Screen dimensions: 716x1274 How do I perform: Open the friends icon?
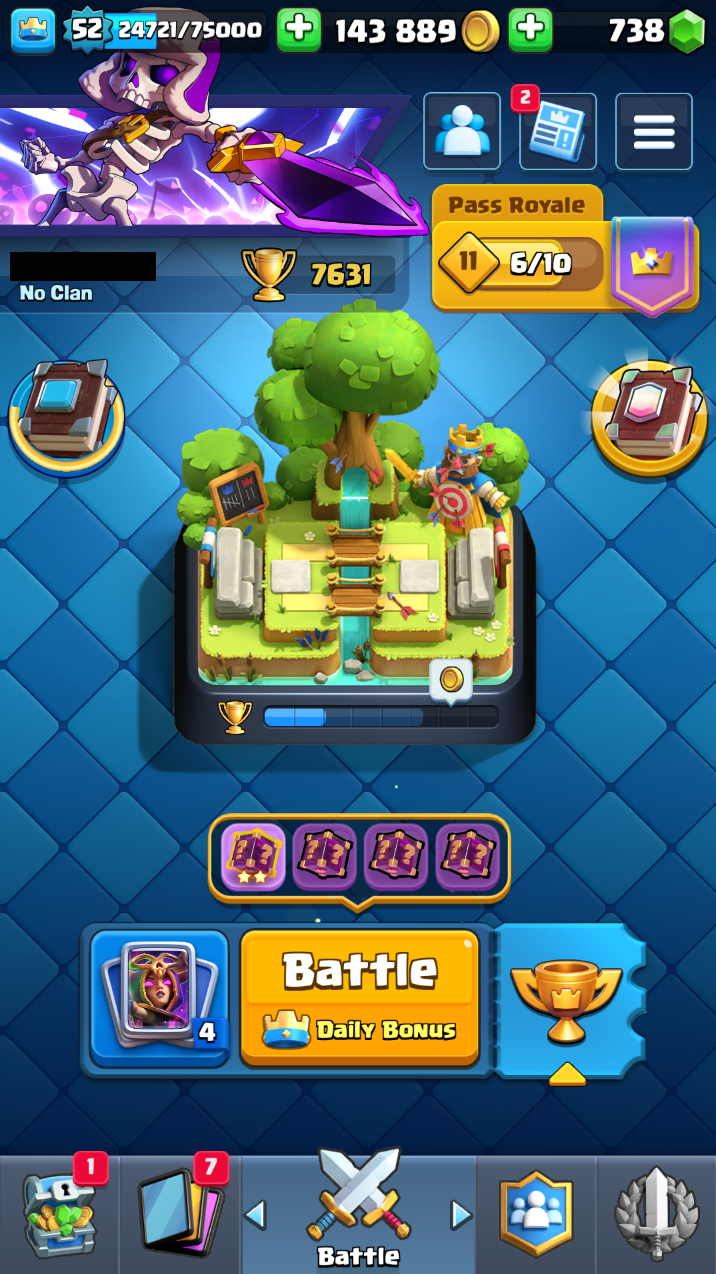461,131
